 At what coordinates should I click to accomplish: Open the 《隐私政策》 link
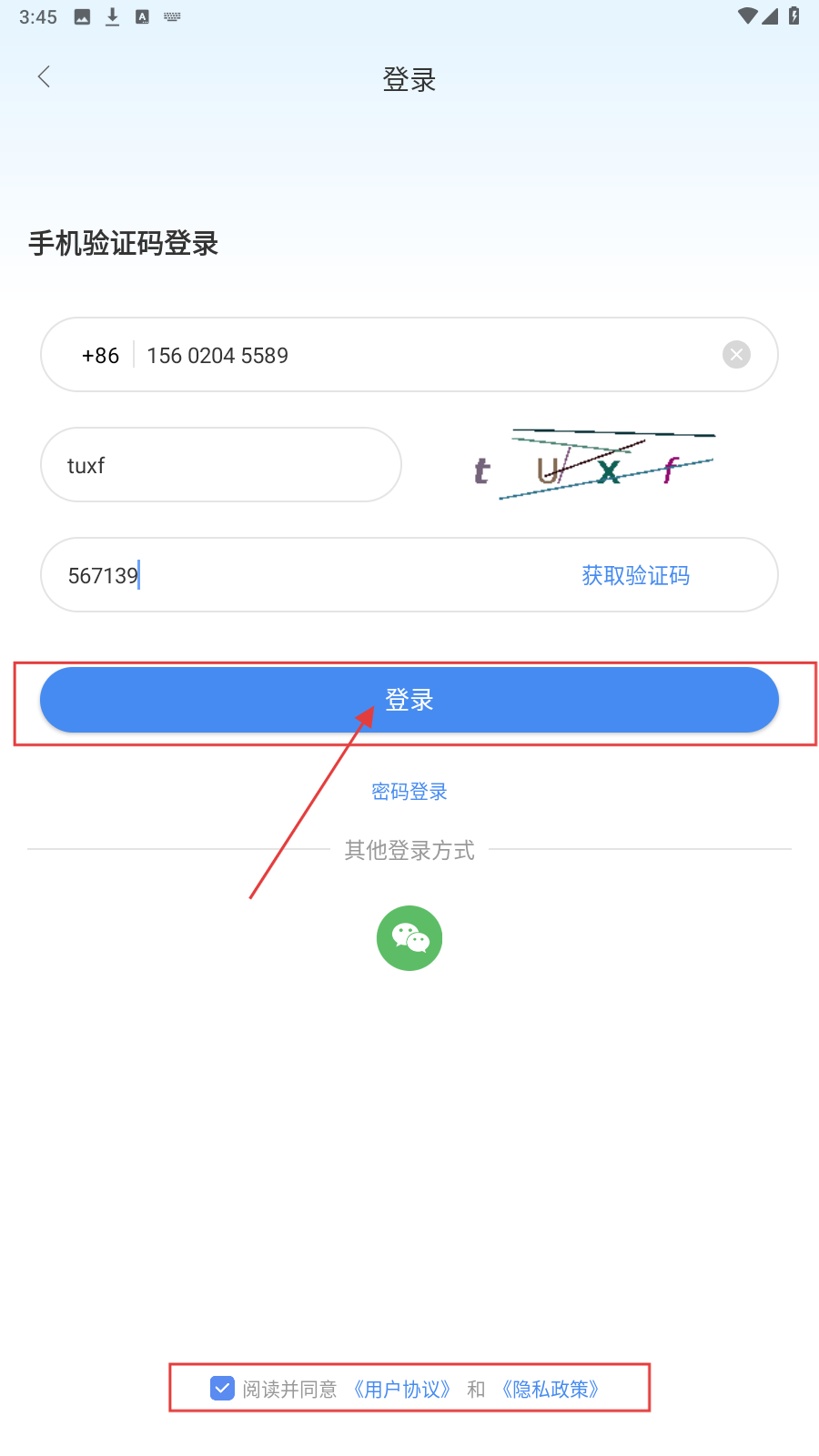[551, 1389]
